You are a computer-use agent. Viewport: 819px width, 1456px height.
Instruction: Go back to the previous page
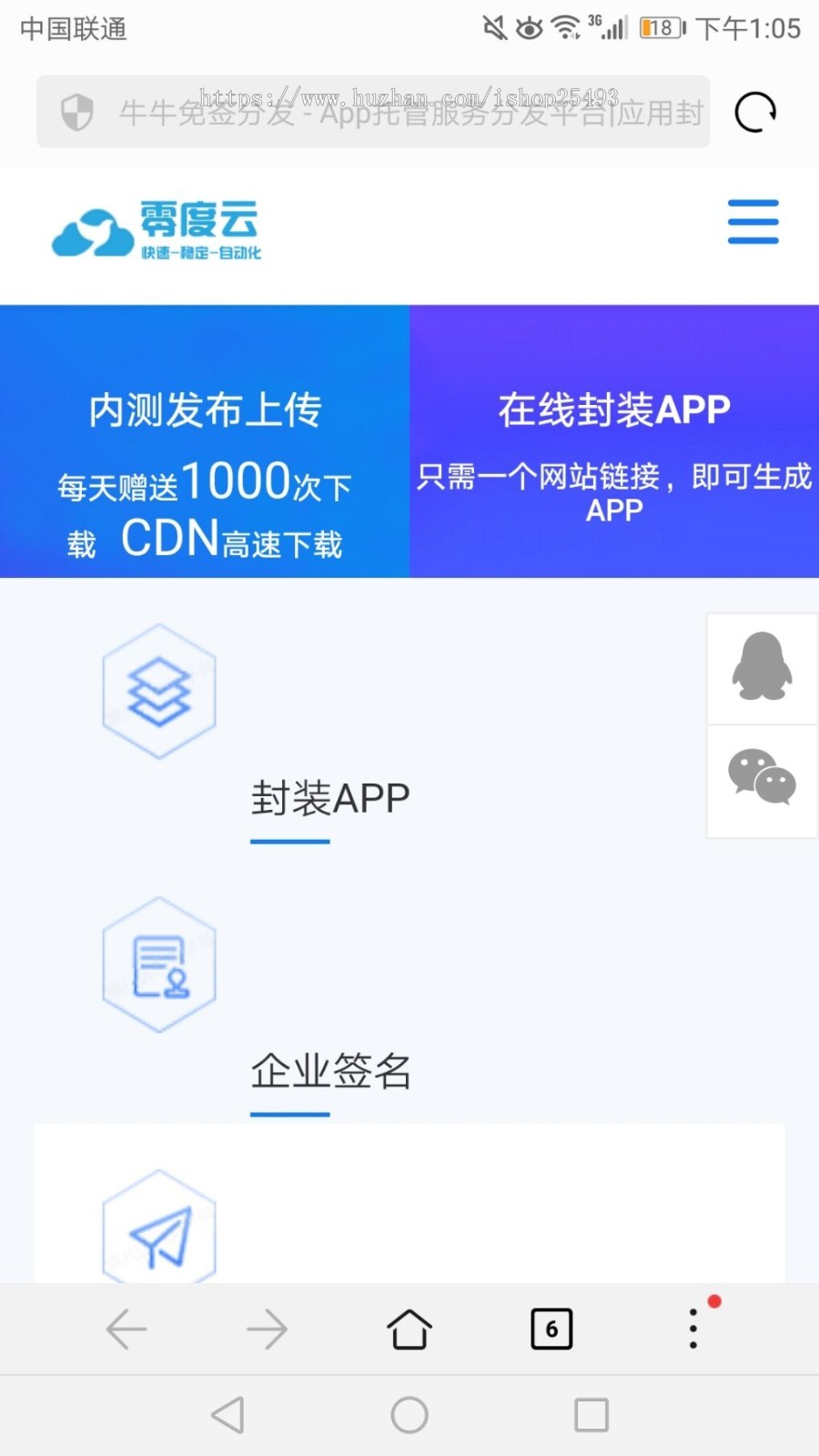(x=126, y=1330)
